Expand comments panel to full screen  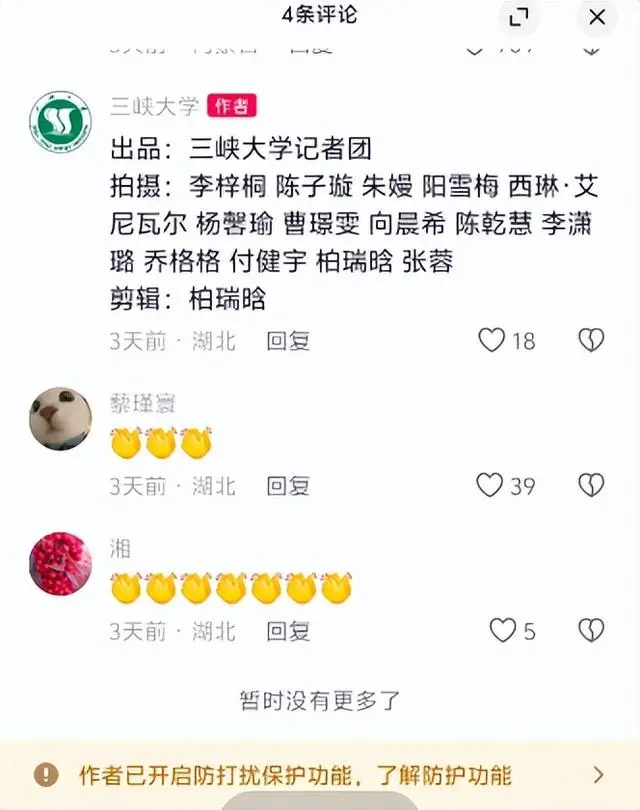519,17
